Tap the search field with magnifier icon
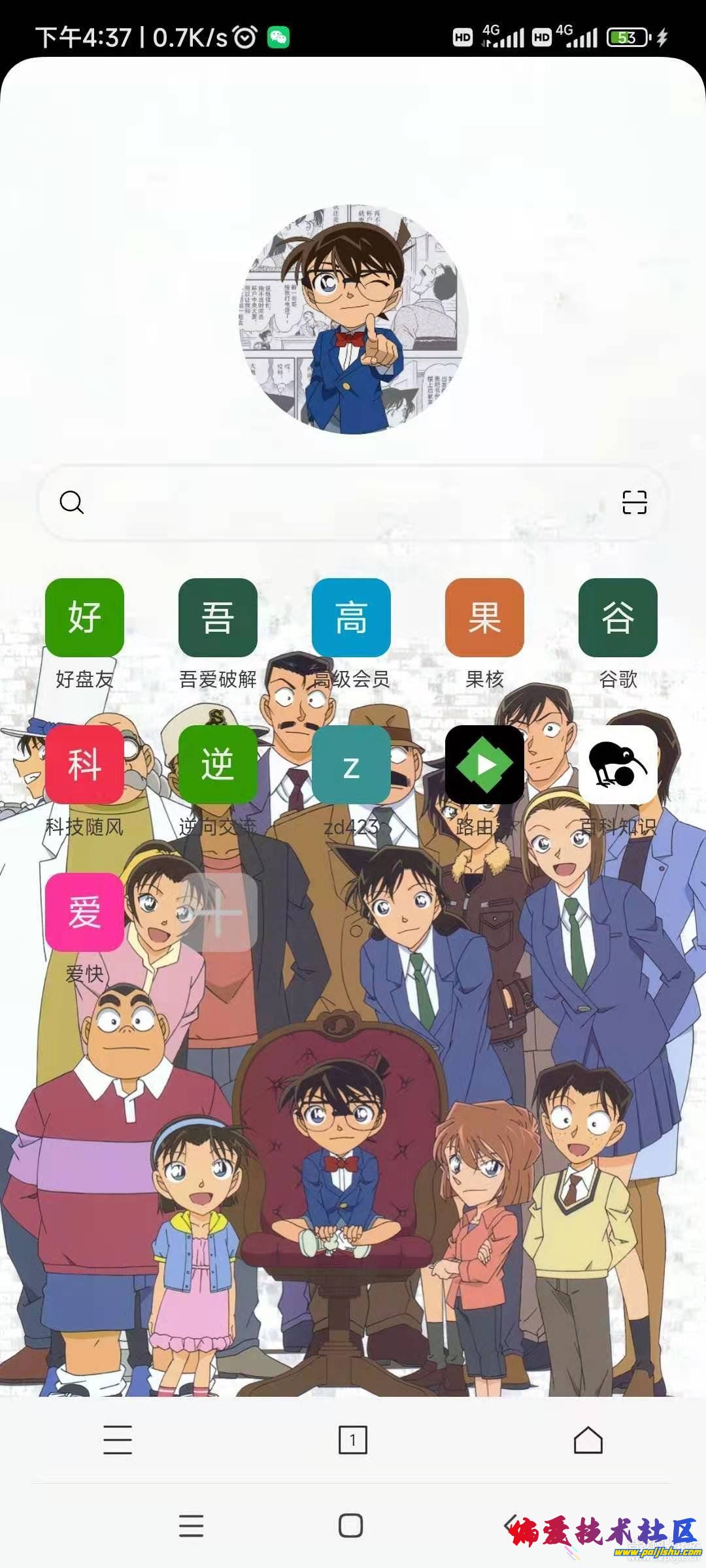The height and width of the screenshot is (1568, 706). click(x=327, y=502)
